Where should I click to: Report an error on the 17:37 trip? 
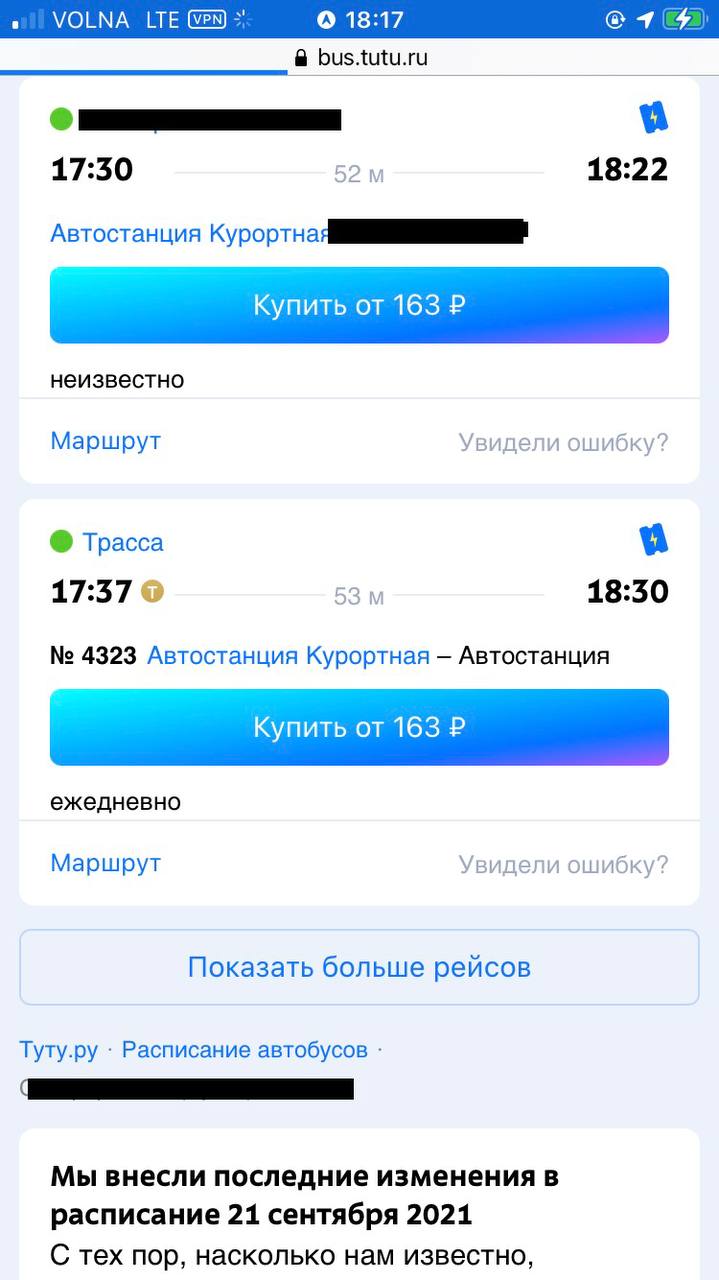tap(563, 864)
